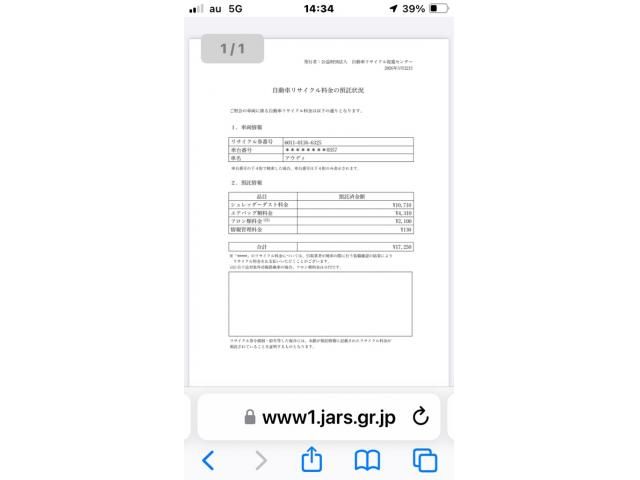
Task: Go back to the previous page
Action: tap(208, 460)
